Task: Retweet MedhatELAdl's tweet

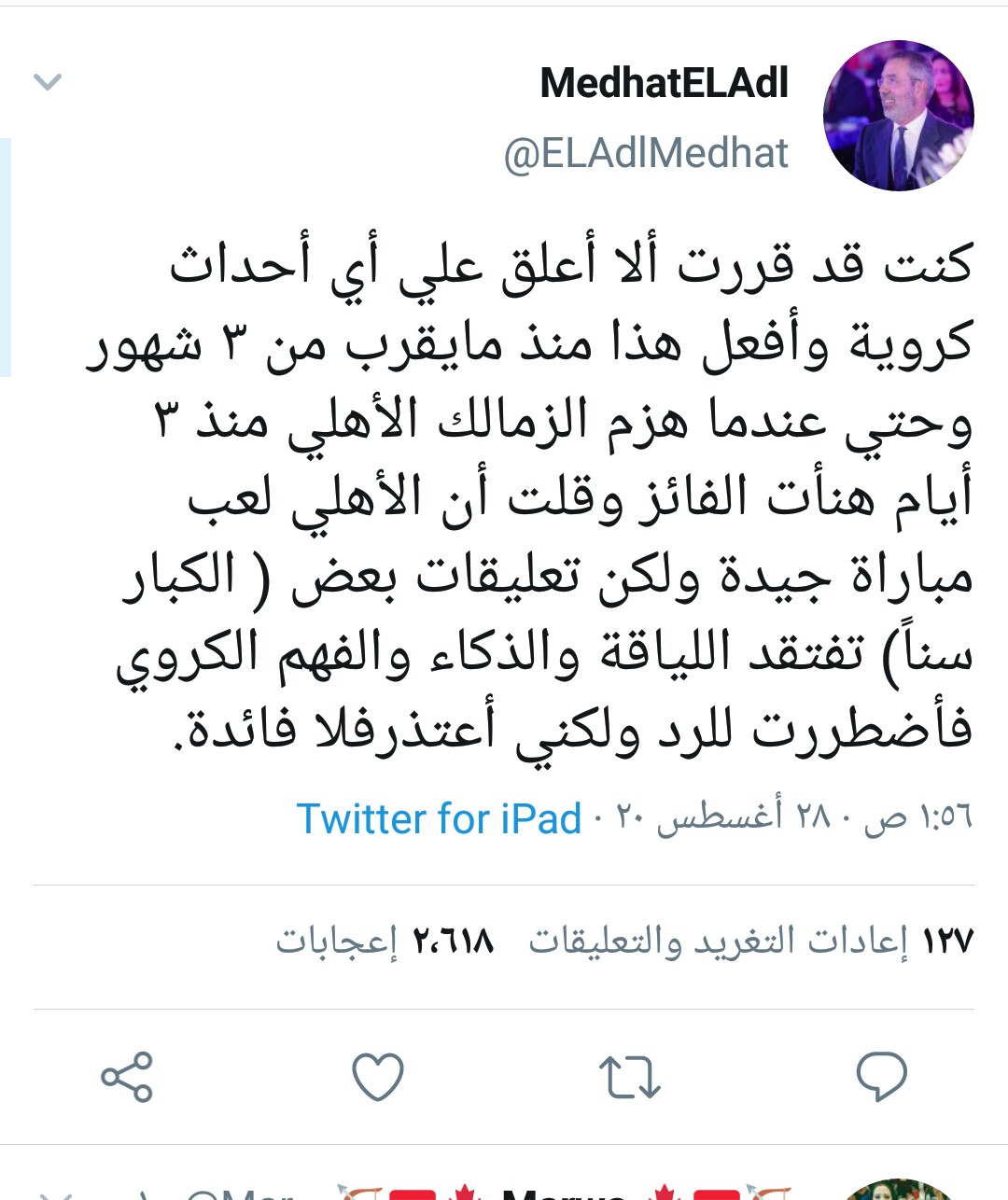Action: tap(629, 1076)
